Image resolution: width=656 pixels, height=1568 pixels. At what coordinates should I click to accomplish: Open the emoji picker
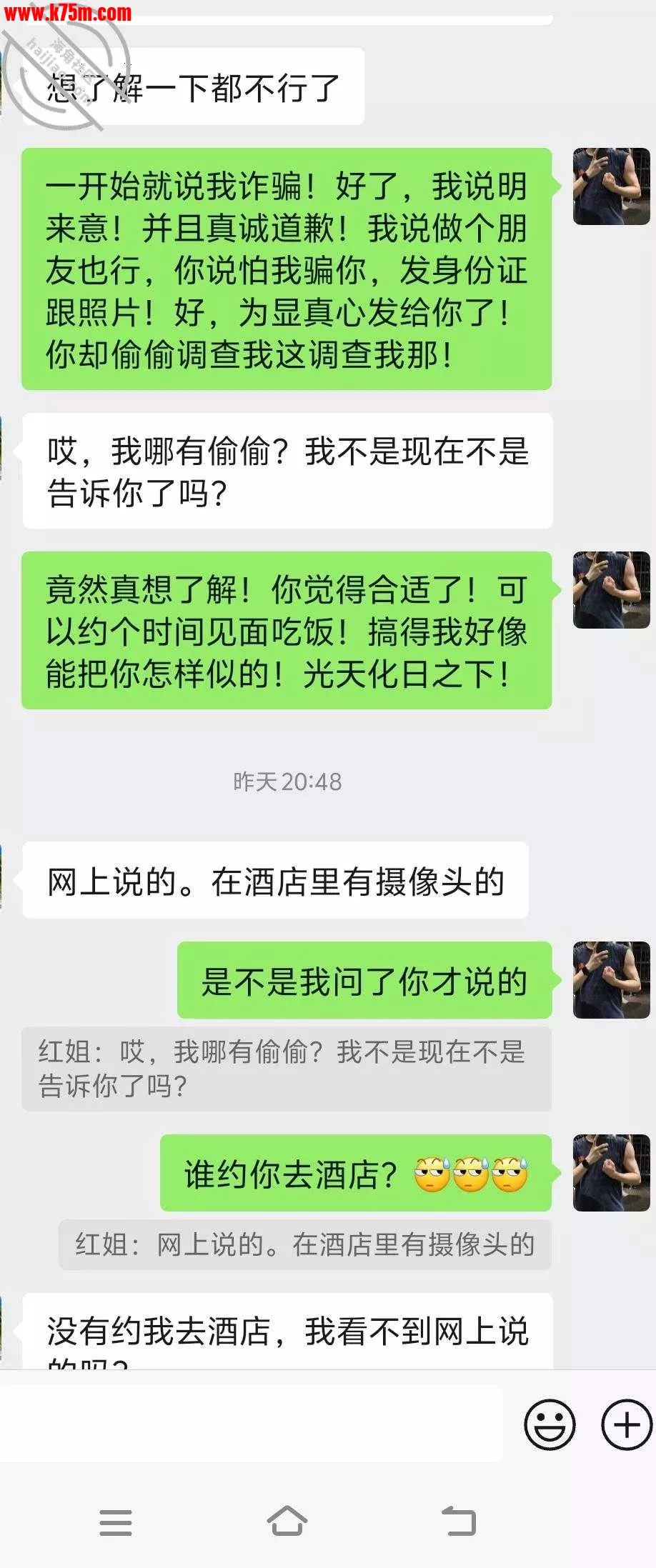pos(550,1424)
